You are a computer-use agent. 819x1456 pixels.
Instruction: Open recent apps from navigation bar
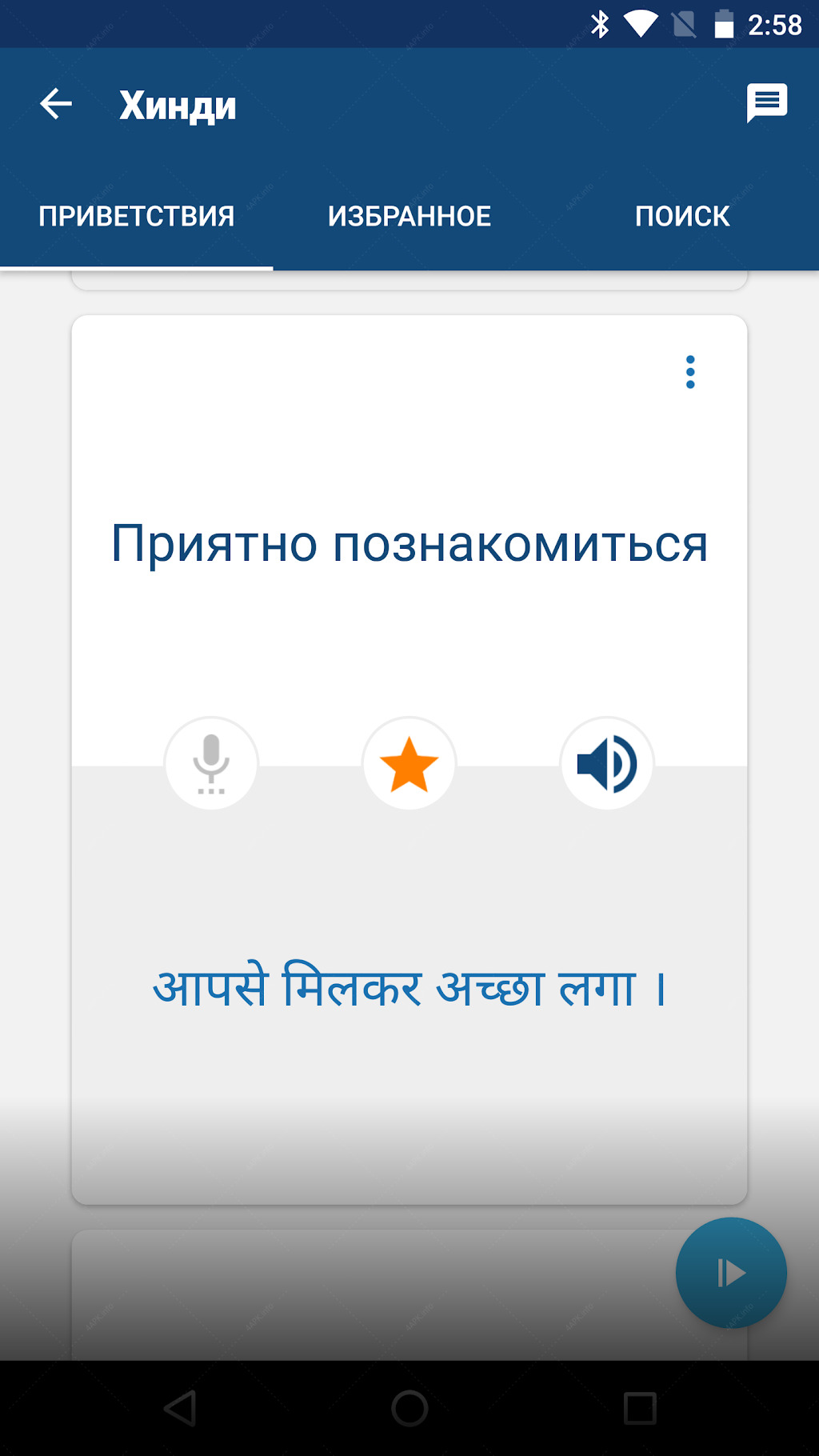point(640,1408)
